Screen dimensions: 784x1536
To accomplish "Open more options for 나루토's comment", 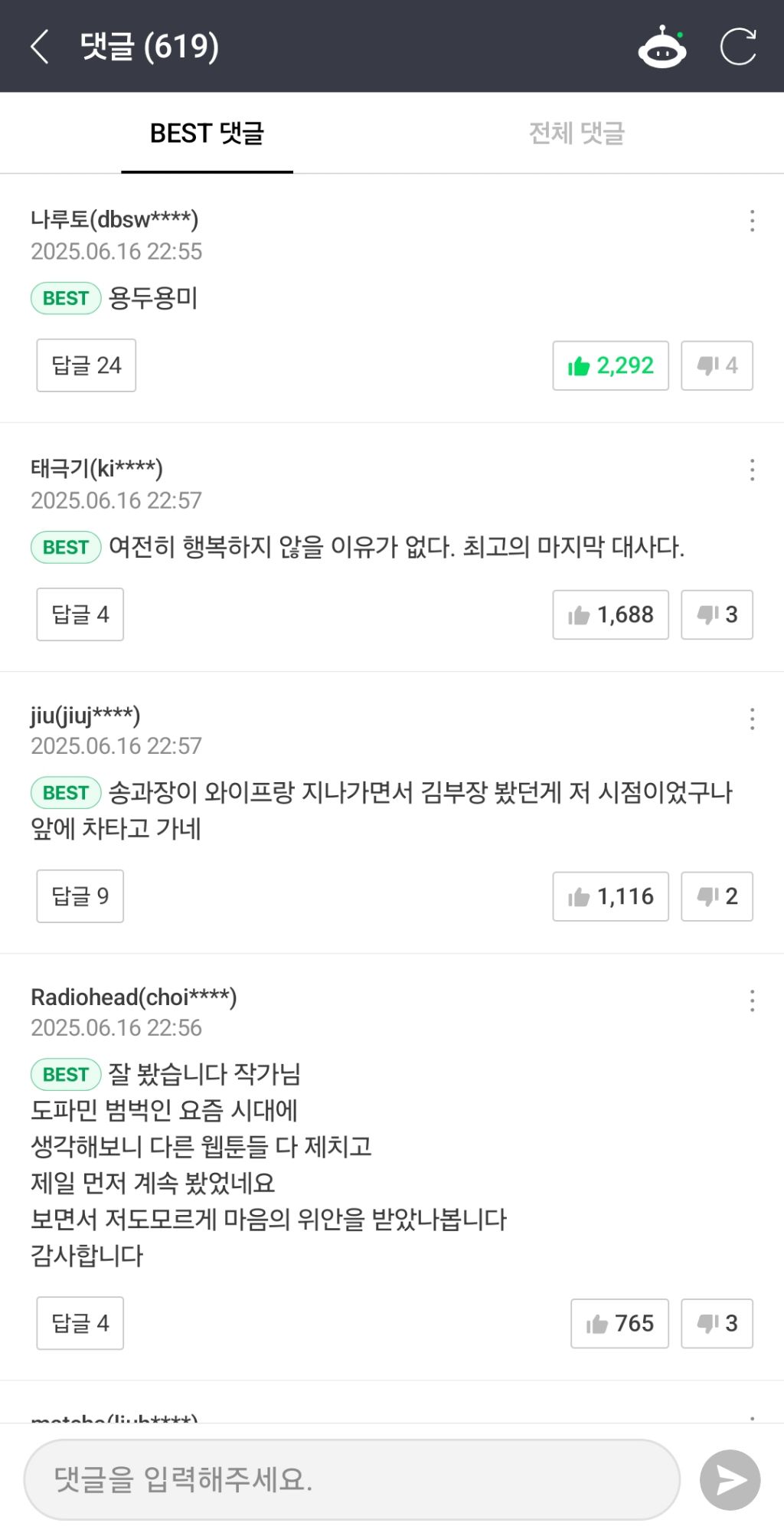I will point(752,221).
